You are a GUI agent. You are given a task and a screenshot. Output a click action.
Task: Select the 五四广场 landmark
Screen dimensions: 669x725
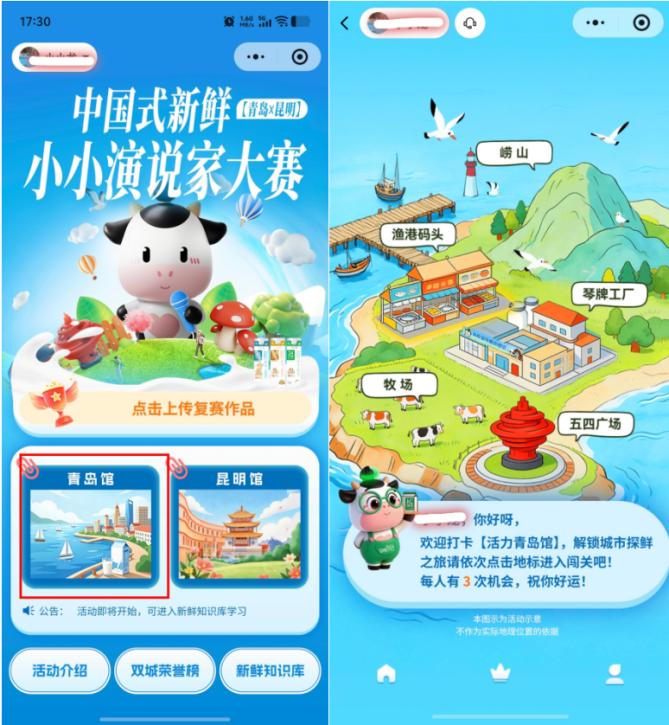[594, 424]
